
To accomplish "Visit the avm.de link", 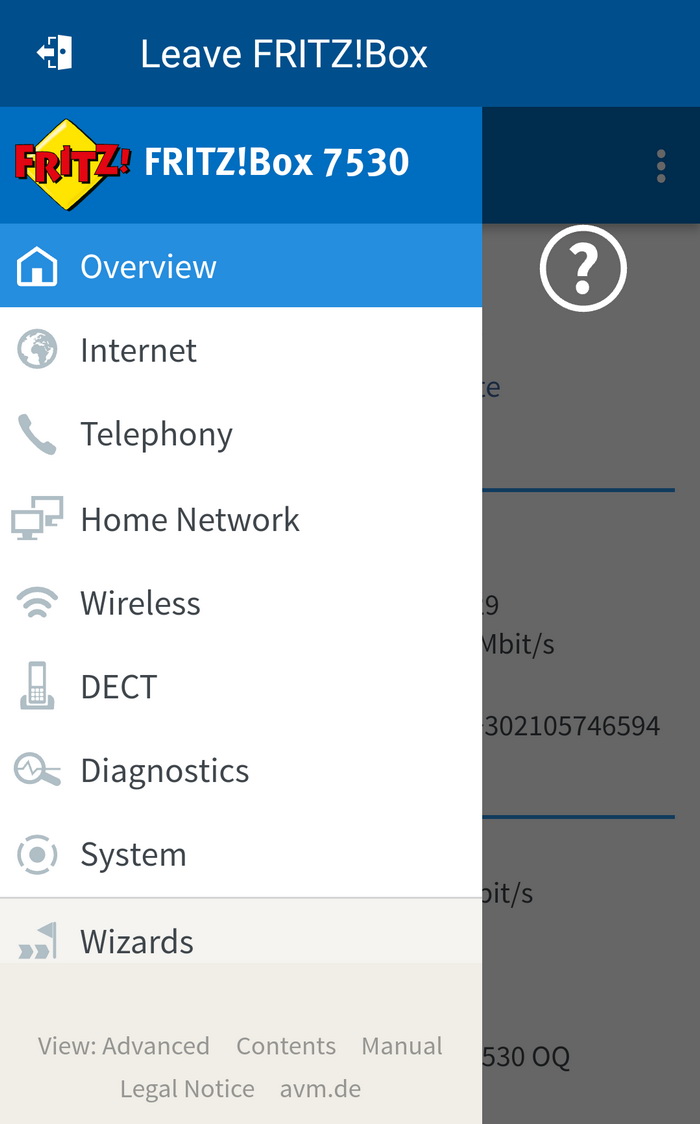I will point(320,1089).
